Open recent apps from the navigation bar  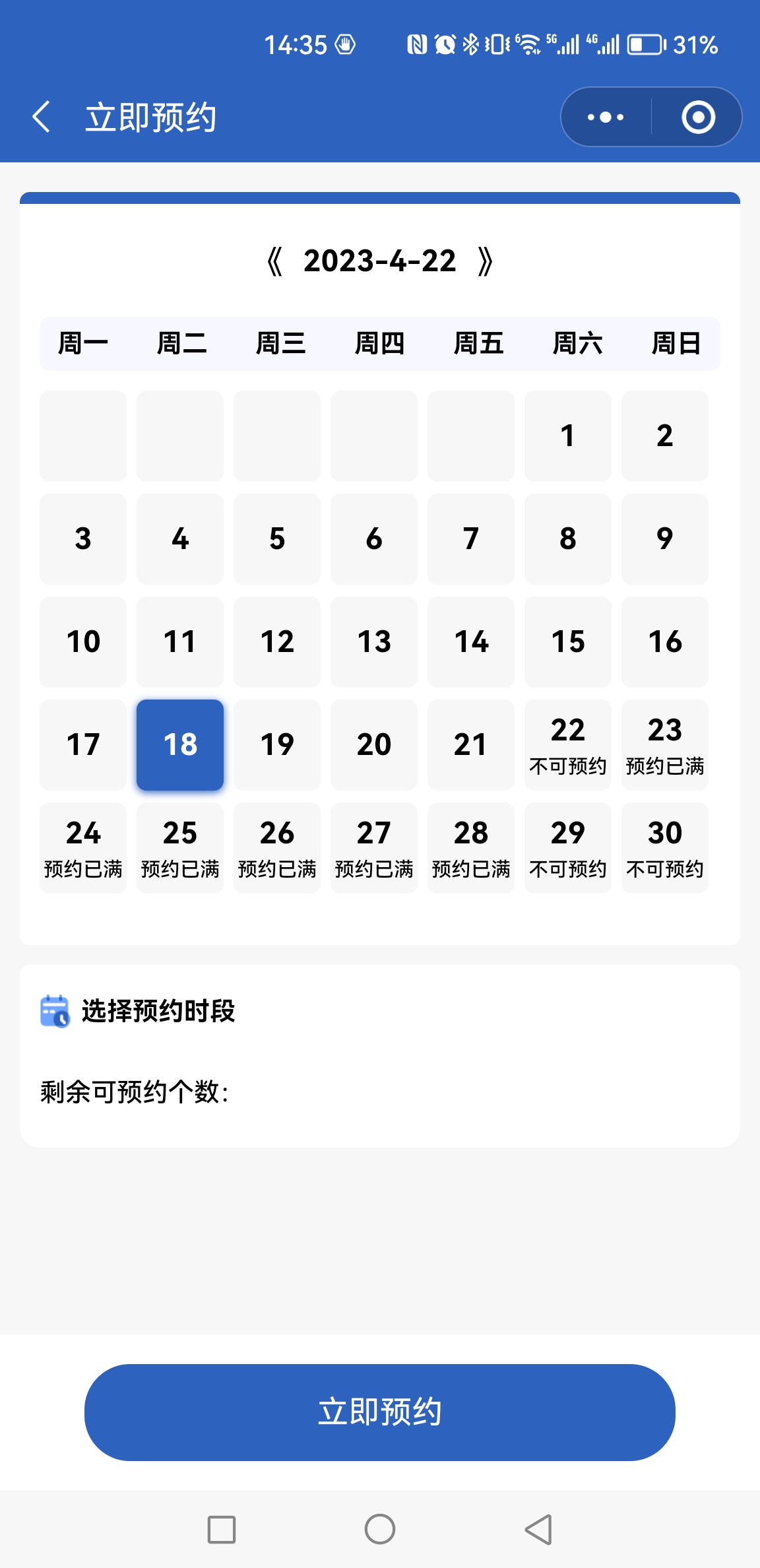pos(222,1529)
